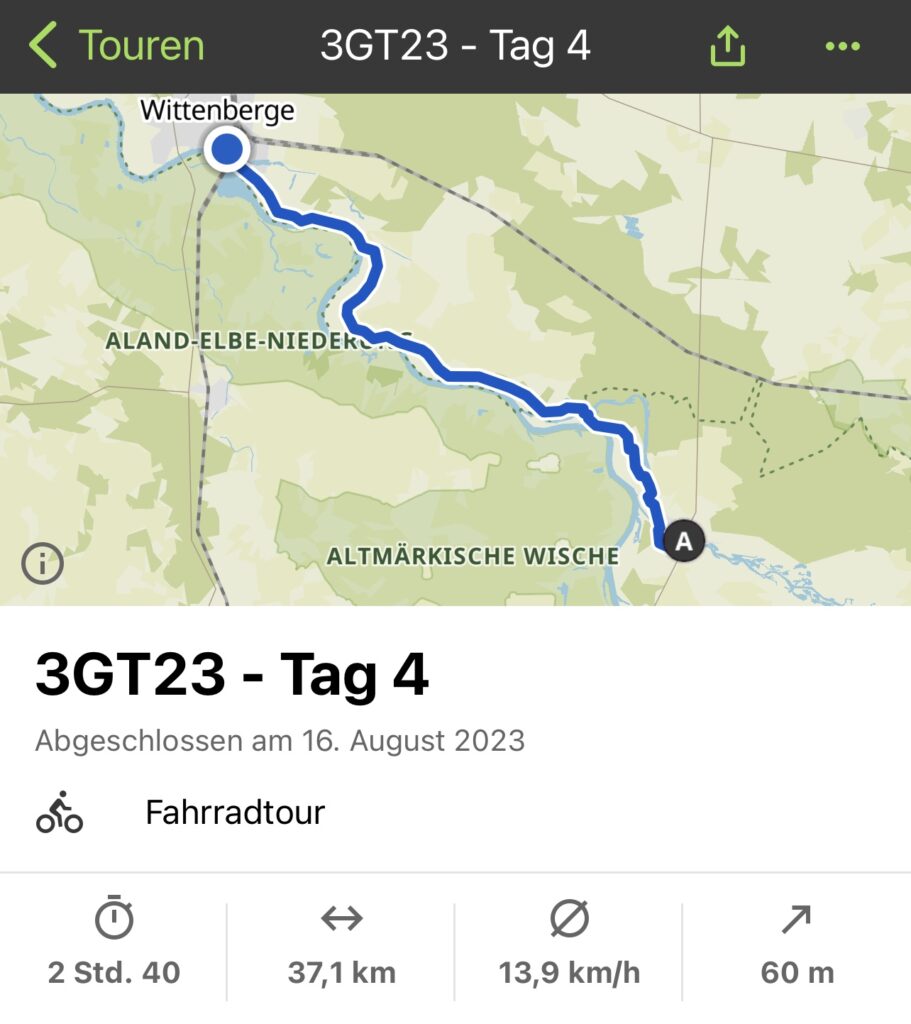Open the three-dot overflow menu
911x1024 pixels.
(842, 46)
